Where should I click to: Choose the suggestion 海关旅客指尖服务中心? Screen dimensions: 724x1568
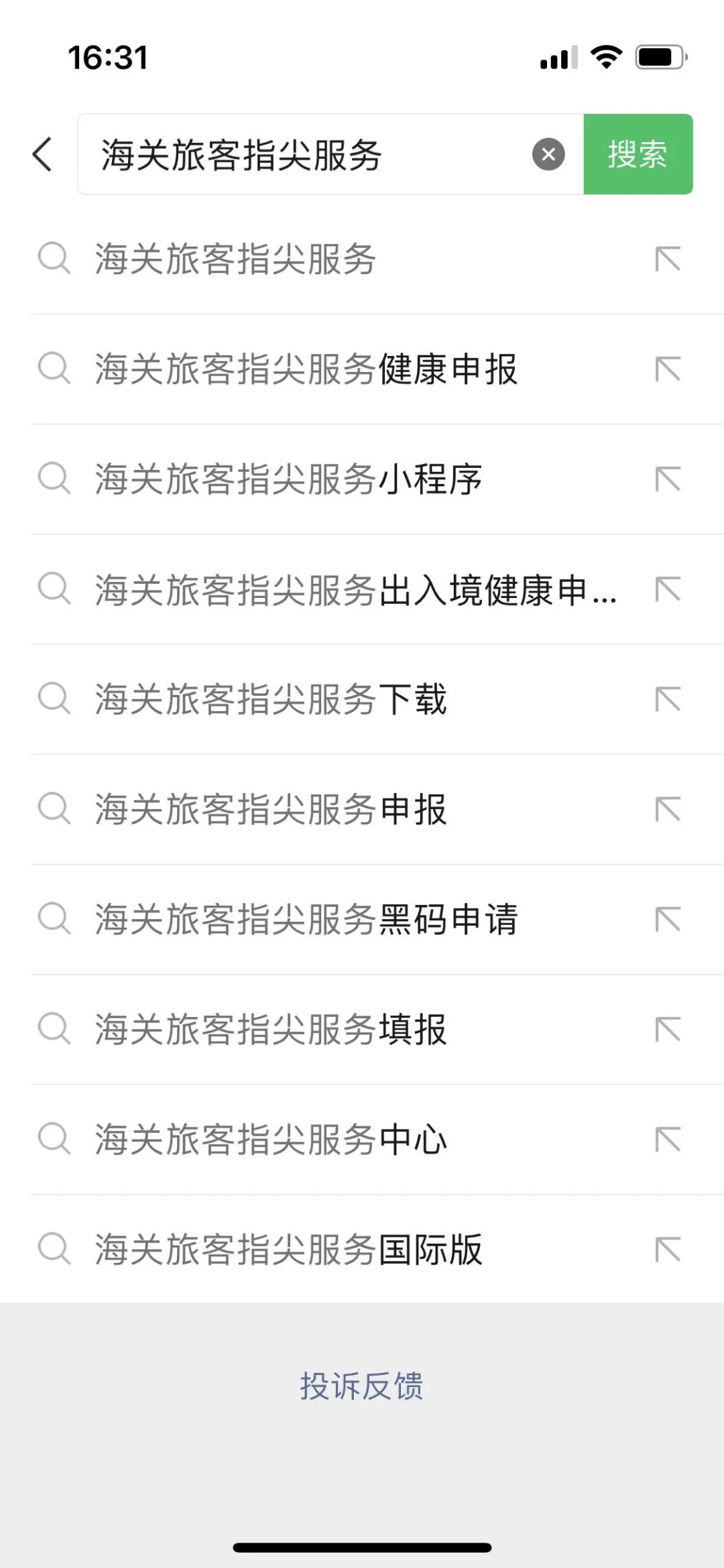[362, 1140]
